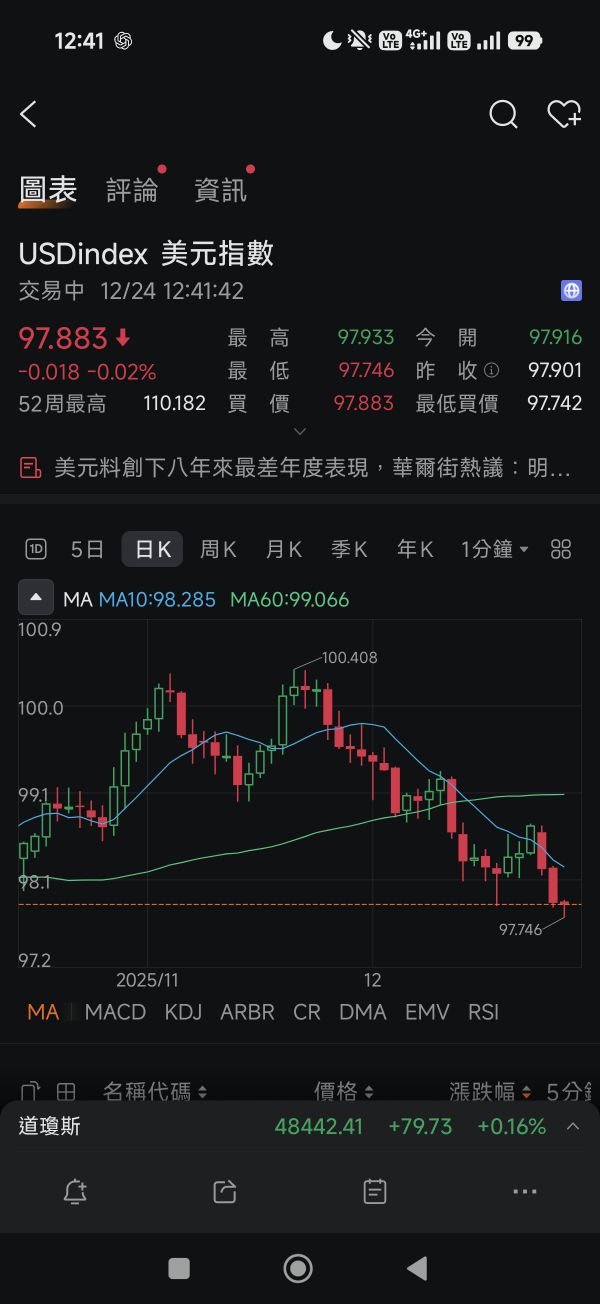Select the 年K chart period

[x=415, y=549]
